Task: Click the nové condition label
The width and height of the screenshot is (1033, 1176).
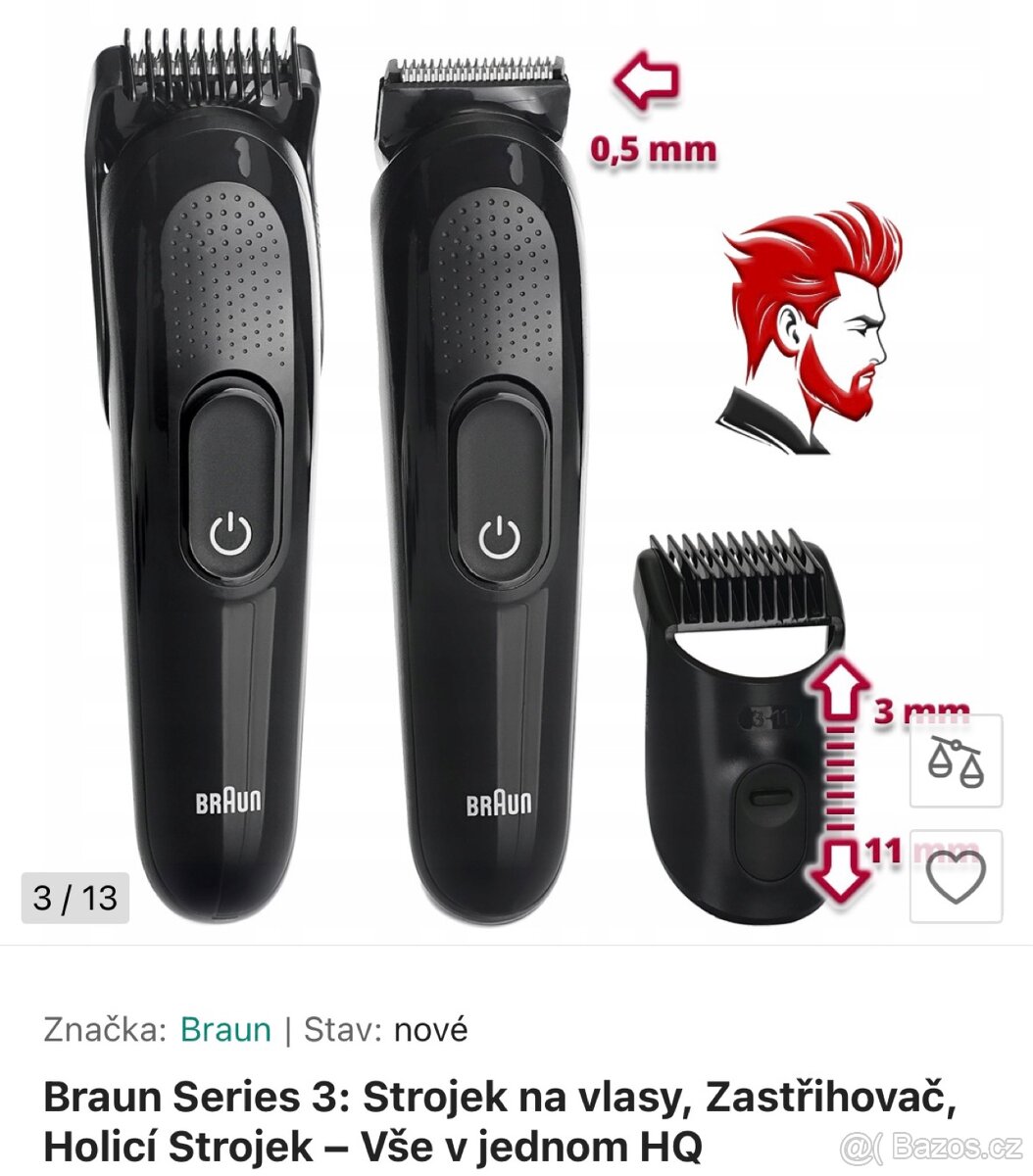Action: click(431, 1030)
